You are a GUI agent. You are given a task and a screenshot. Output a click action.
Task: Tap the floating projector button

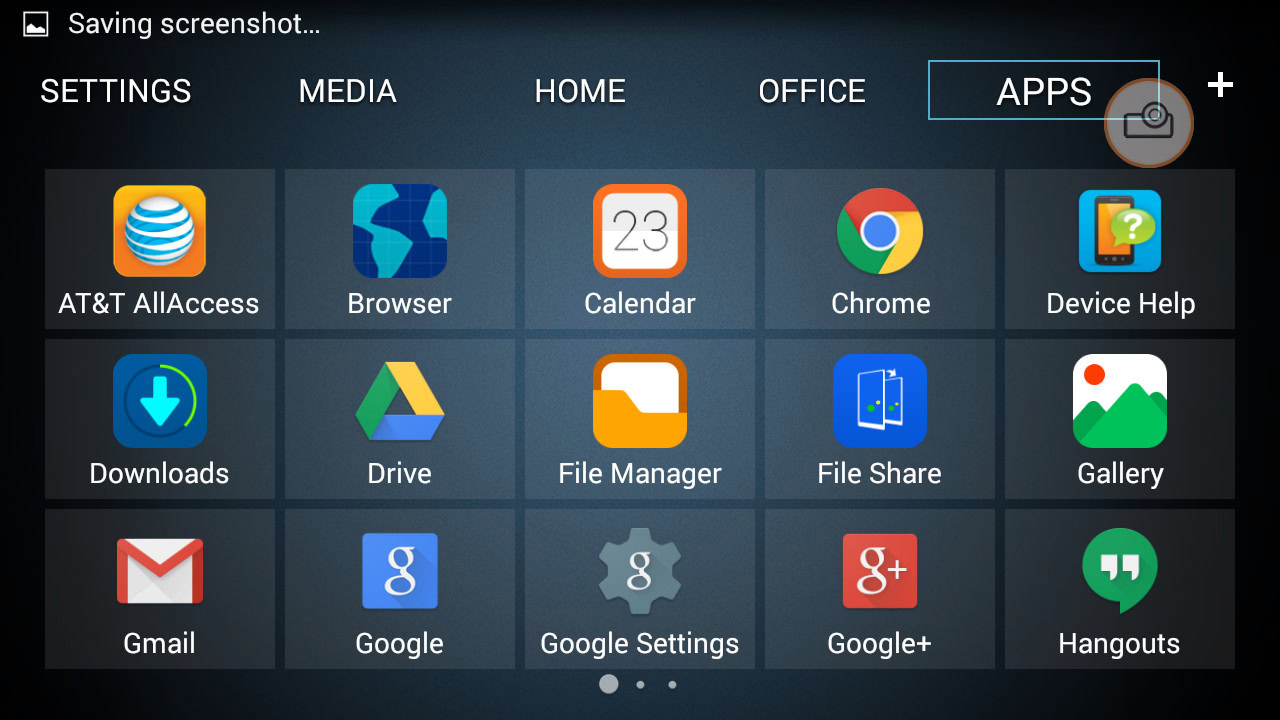(1148, 123)
